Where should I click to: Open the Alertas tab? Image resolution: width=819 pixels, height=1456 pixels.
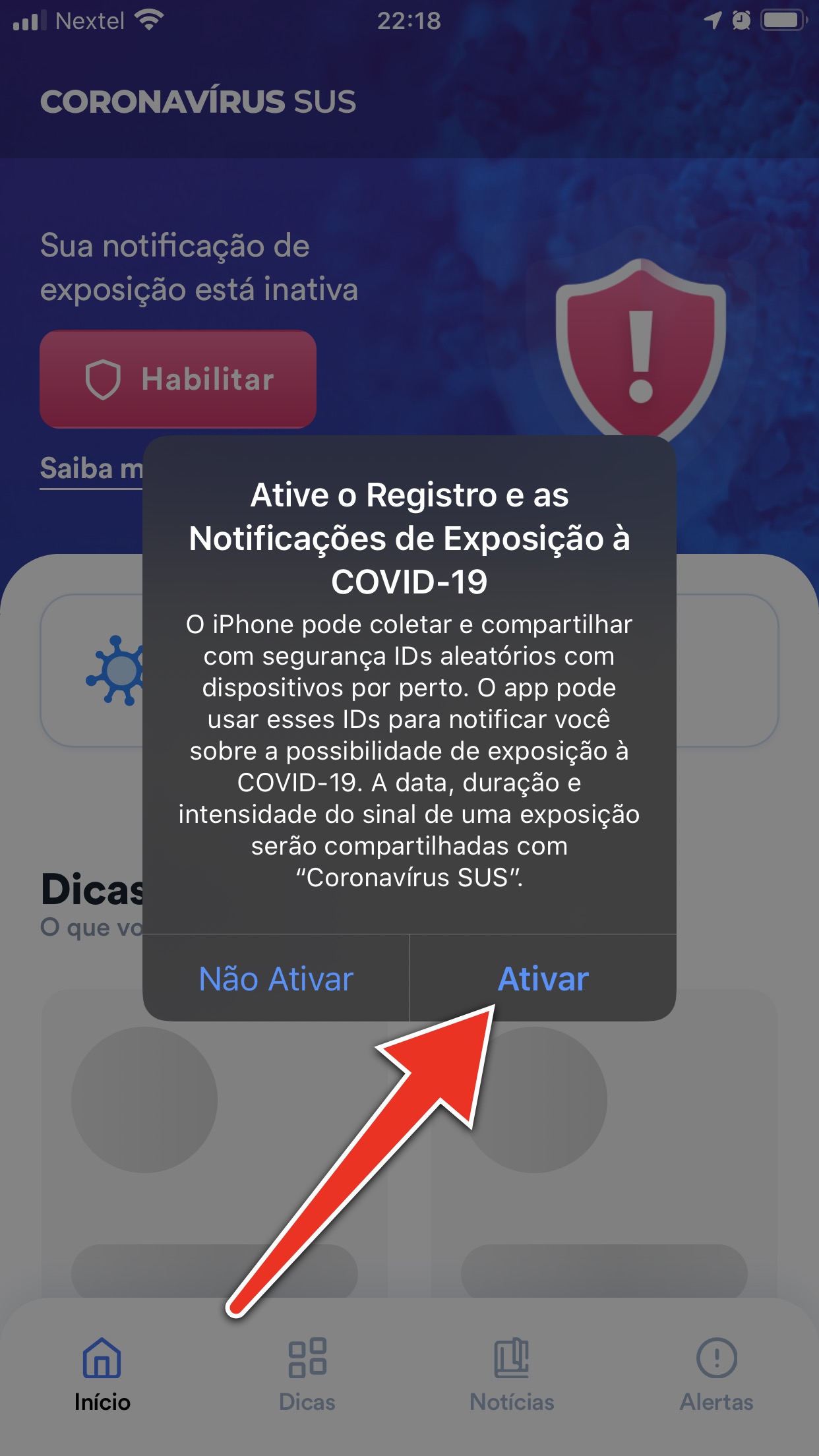[717, 1375]
